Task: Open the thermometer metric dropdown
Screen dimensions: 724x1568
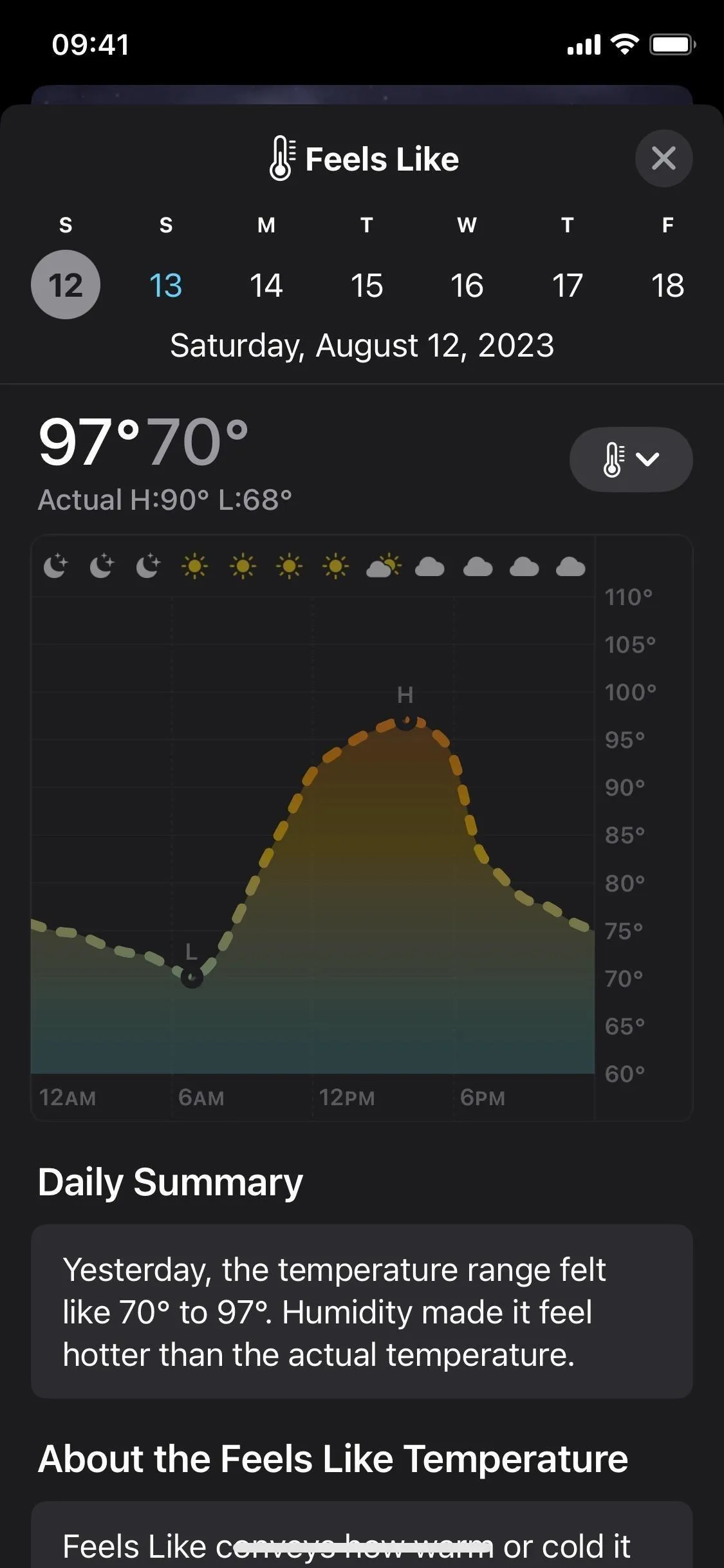Action: pyautogui.click(x=631, y=460)
